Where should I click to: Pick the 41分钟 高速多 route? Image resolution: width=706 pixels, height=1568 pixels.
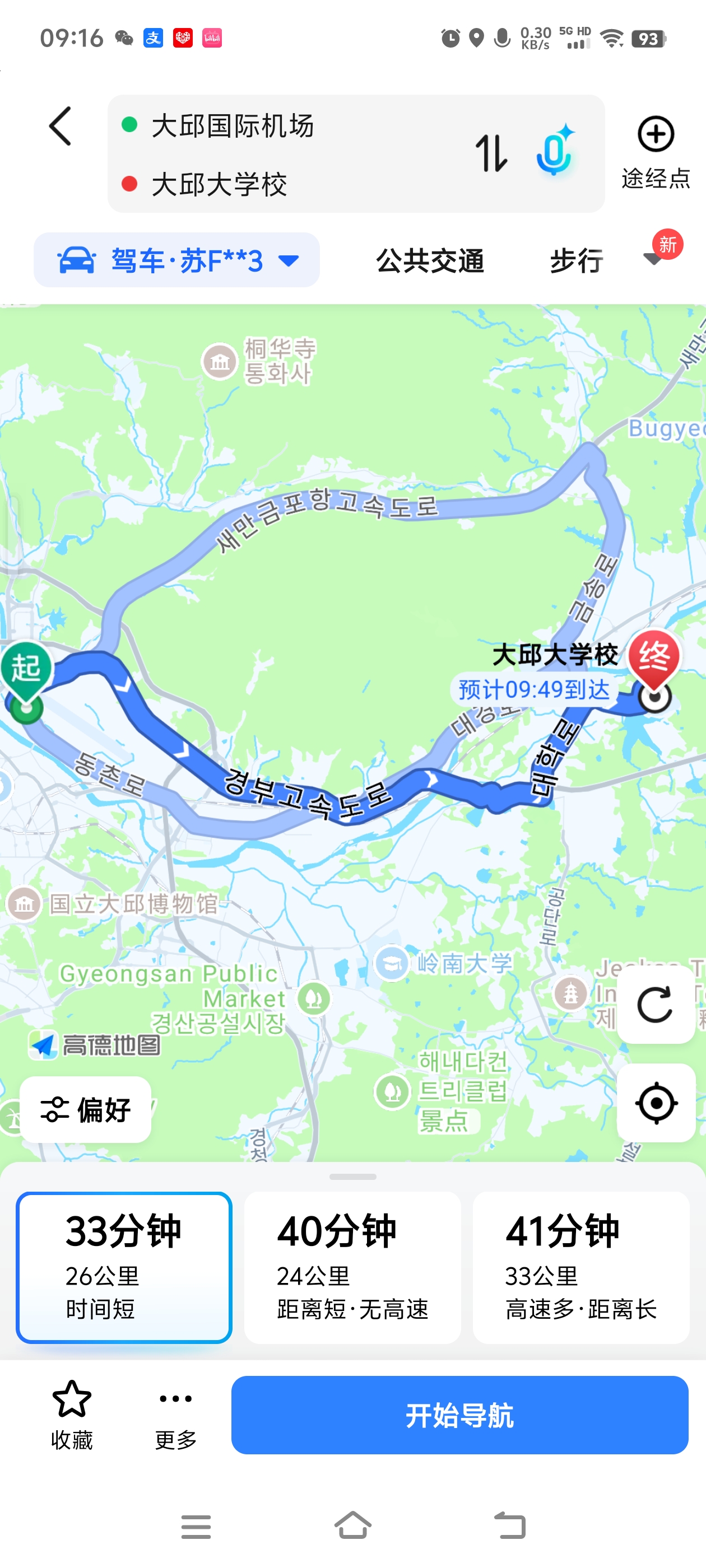pos(580,1267)
